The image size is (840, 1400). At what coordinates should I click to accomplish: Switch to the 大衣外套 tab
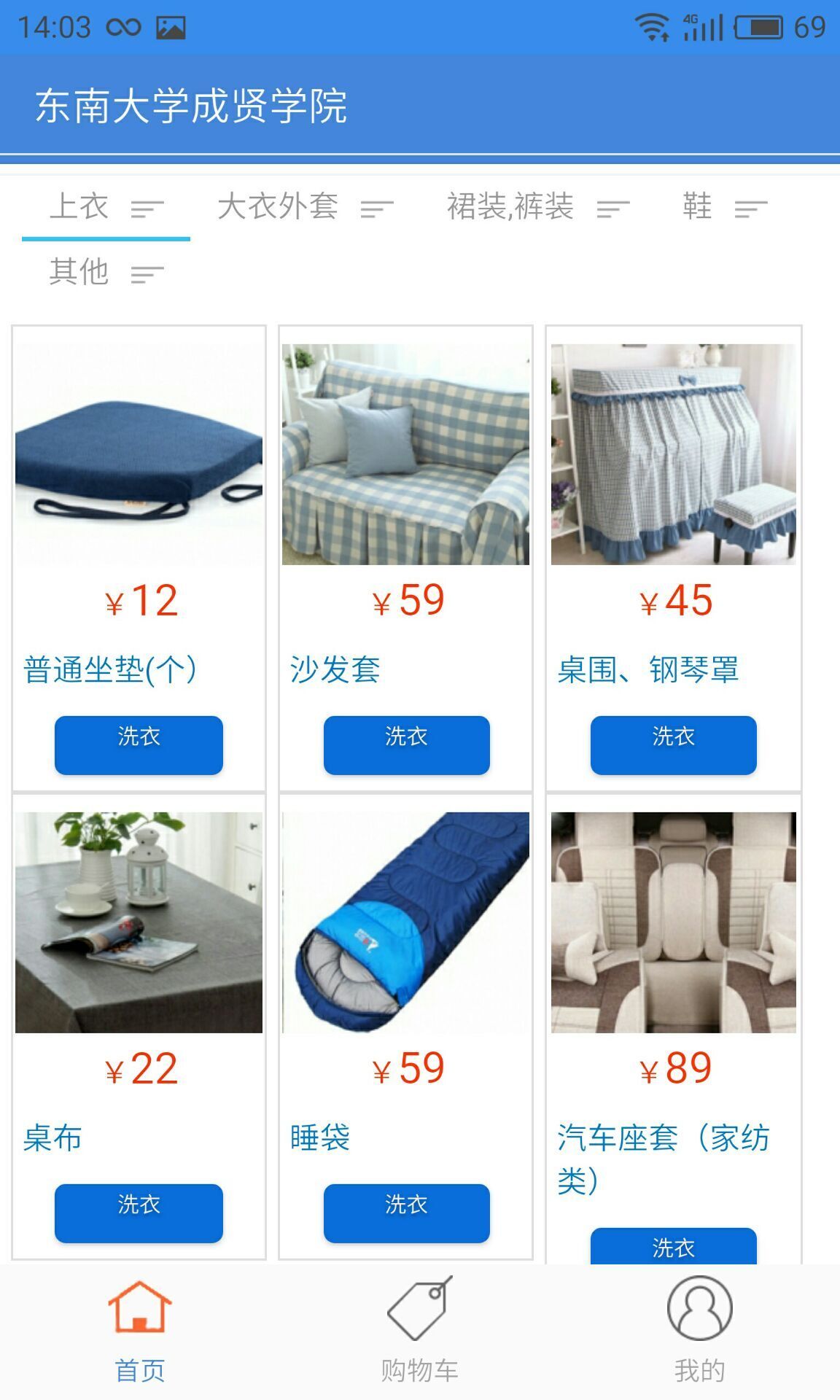pyautogui.click(x=305, y=208)
